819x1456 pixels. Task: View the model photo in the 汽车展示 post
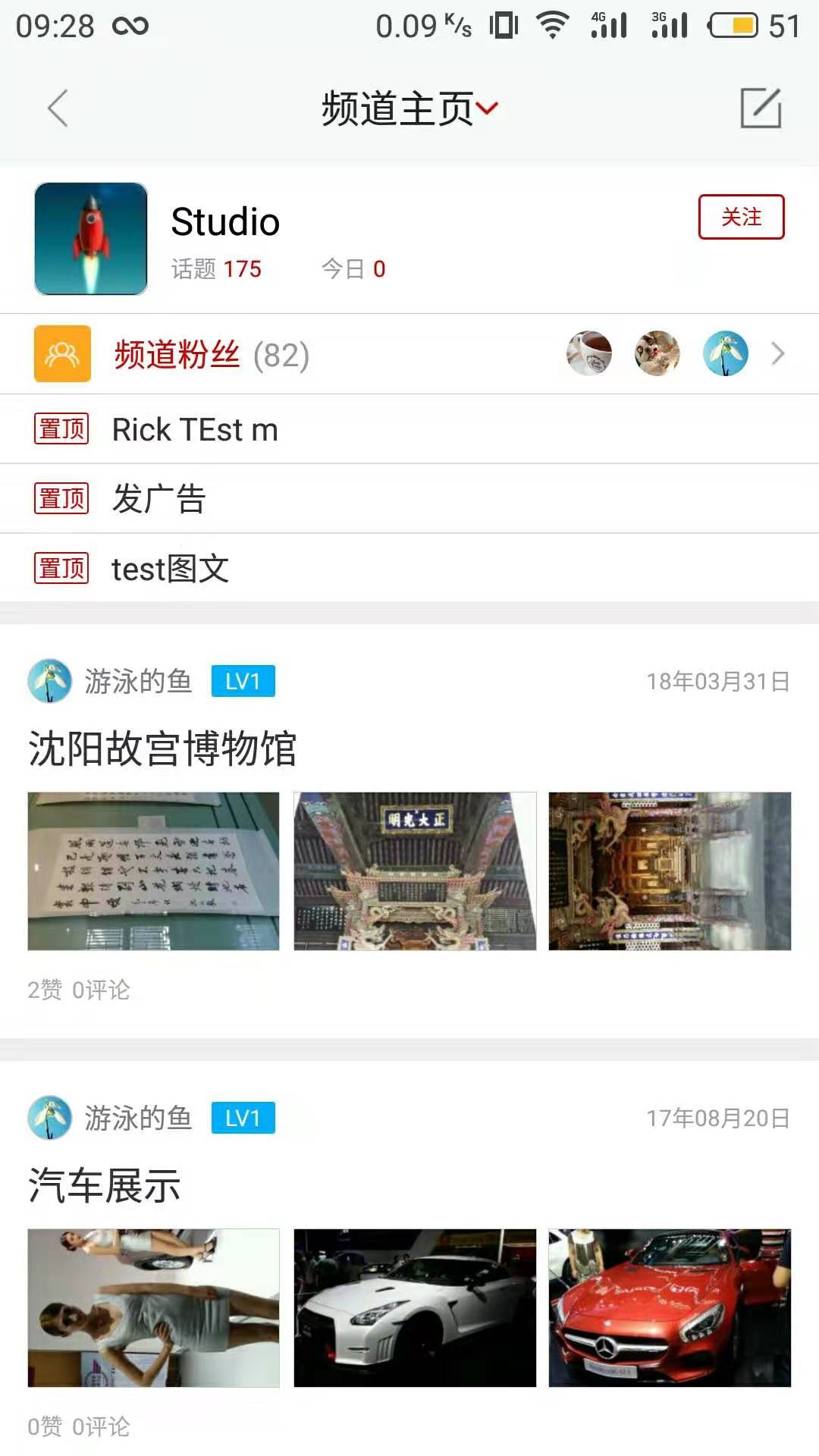(153, 1307)
